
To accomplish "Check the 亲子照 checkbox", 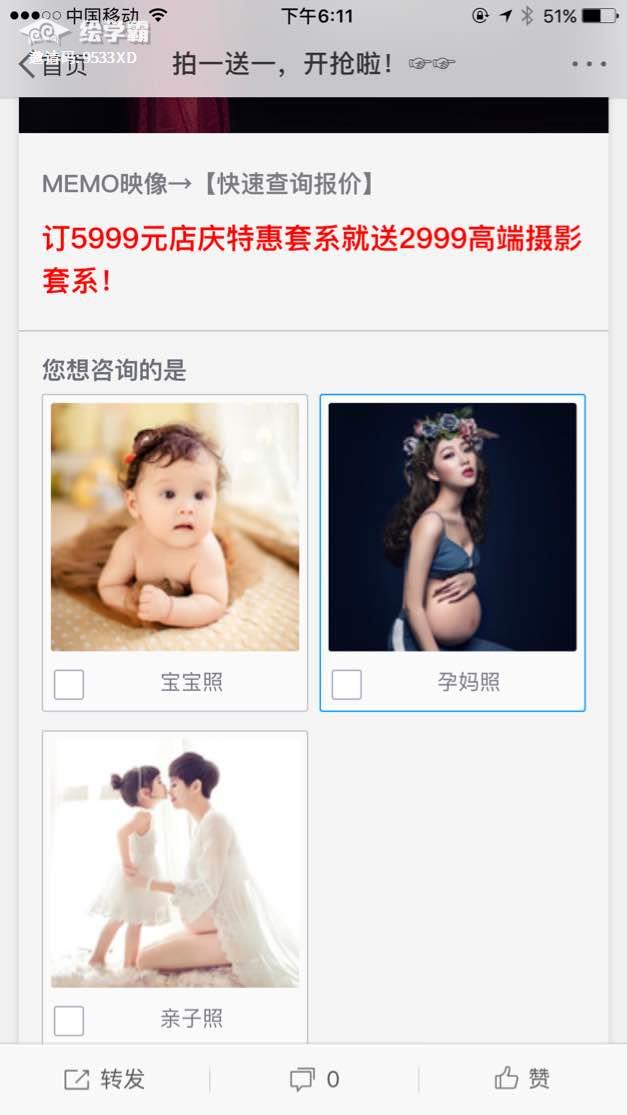I will [69, 1021].
